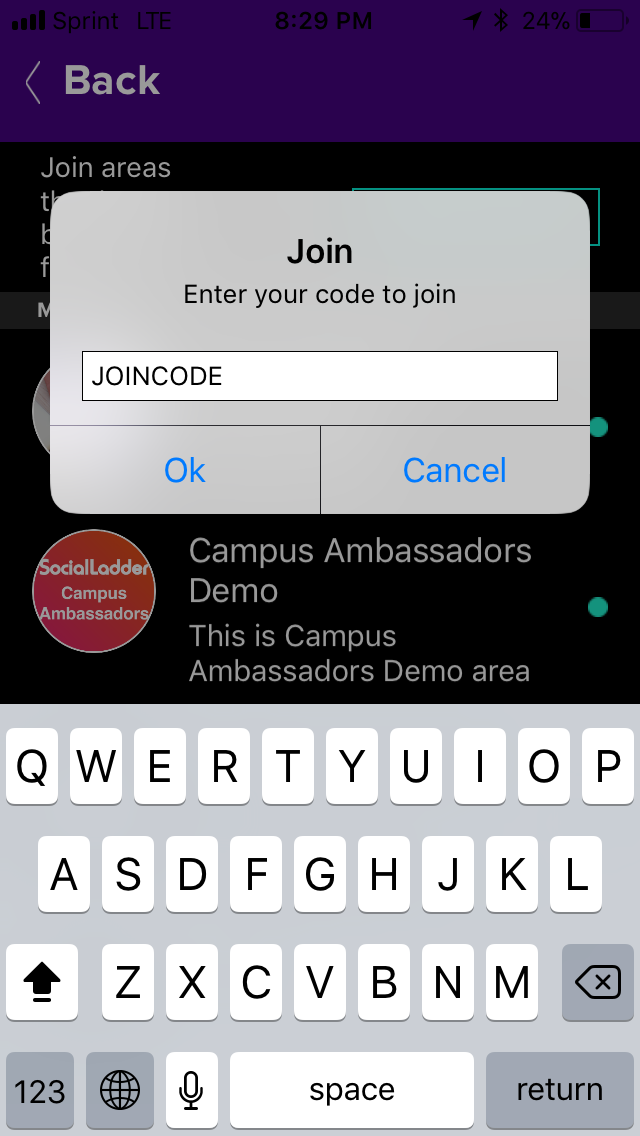
Task: Tap the return key on the keyboard
Action: (560, 1090)
